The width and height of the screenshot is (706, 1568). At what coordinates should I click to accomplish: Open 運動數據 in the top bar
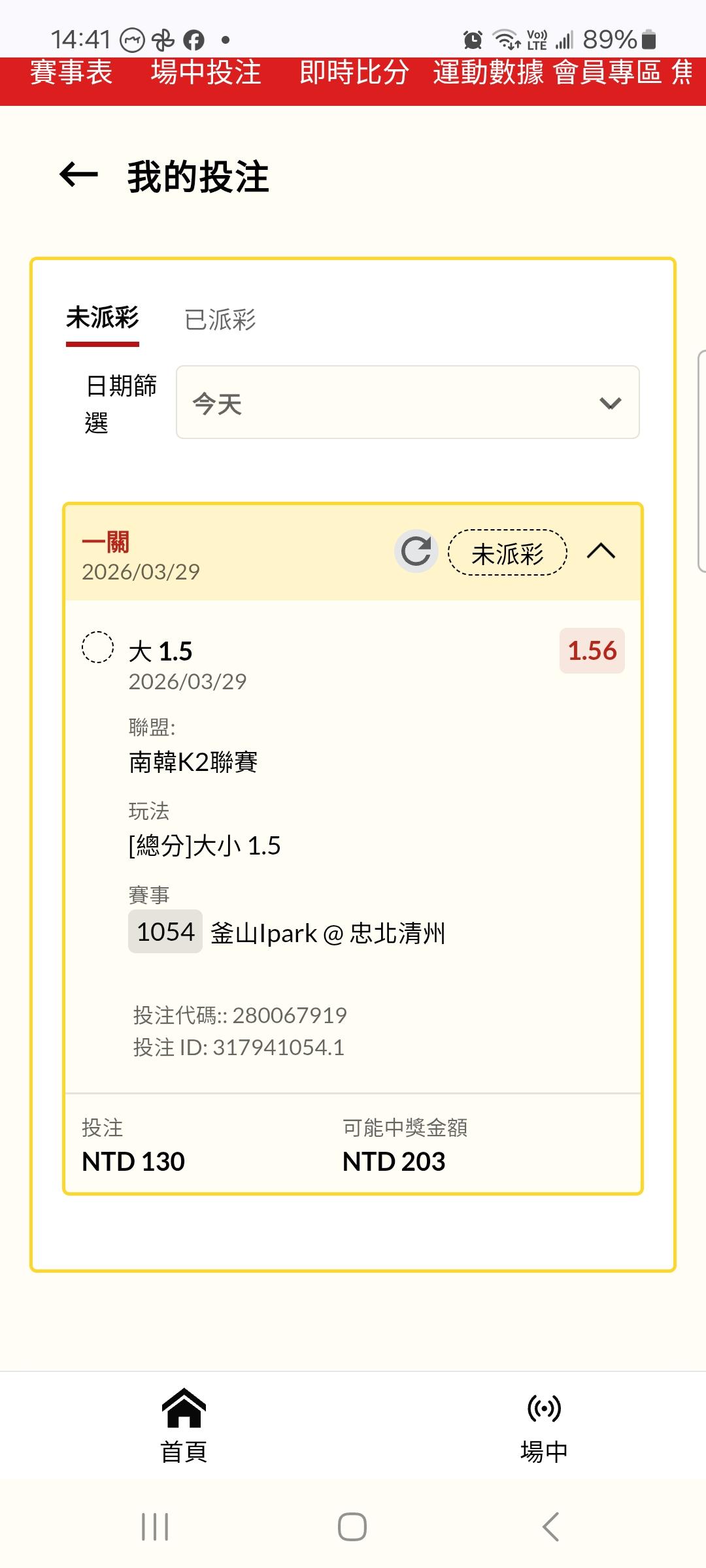tap(488, 73)
